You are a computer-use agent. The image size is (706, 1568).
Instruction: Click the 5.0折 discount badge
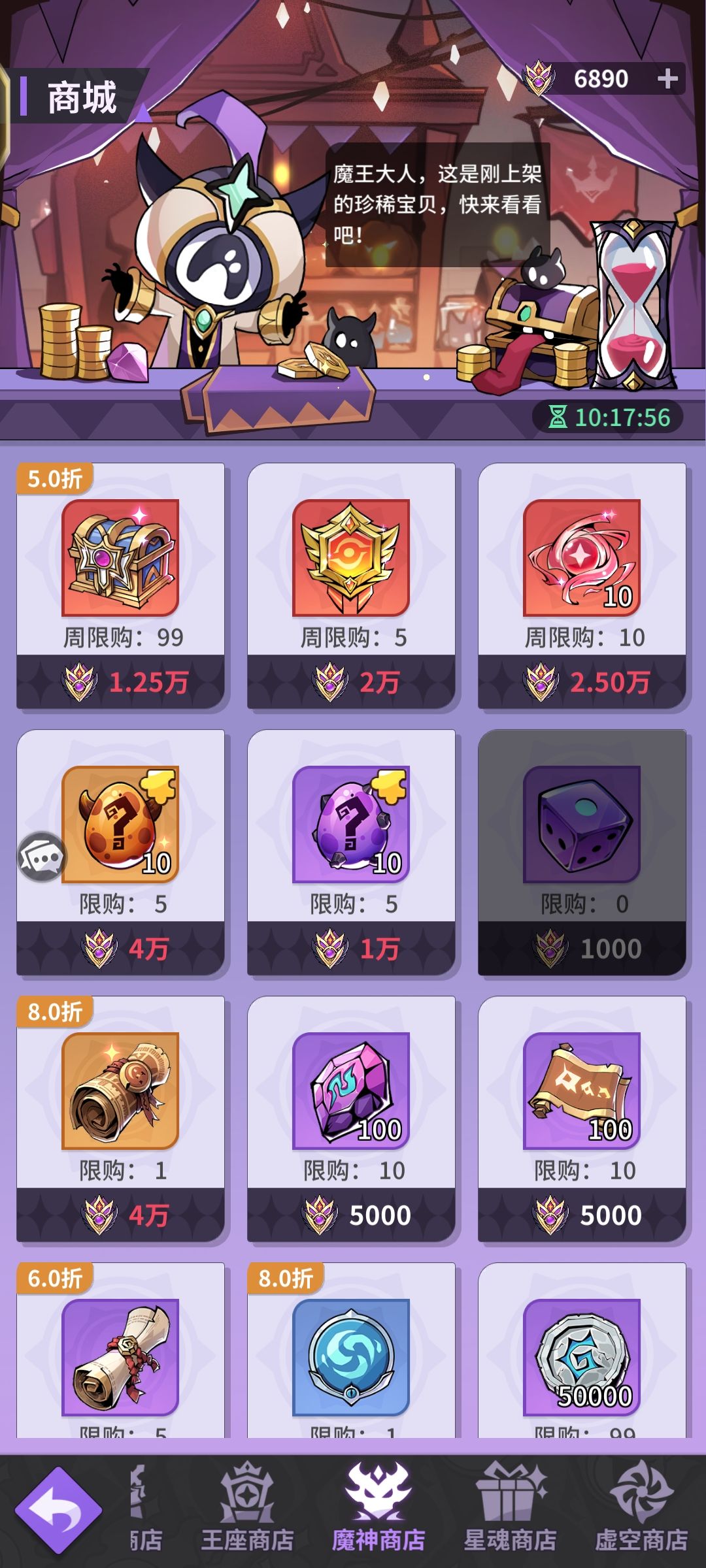(x=55, y=477)
